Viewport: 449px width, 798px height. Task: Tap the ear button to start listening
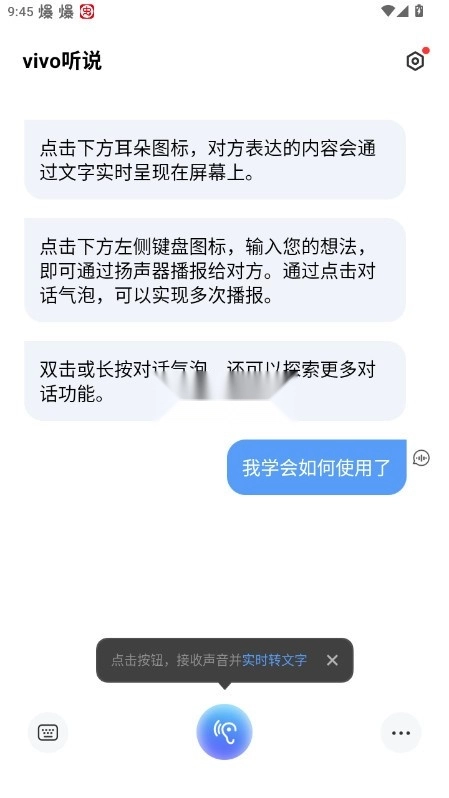(x=224, y=732)
